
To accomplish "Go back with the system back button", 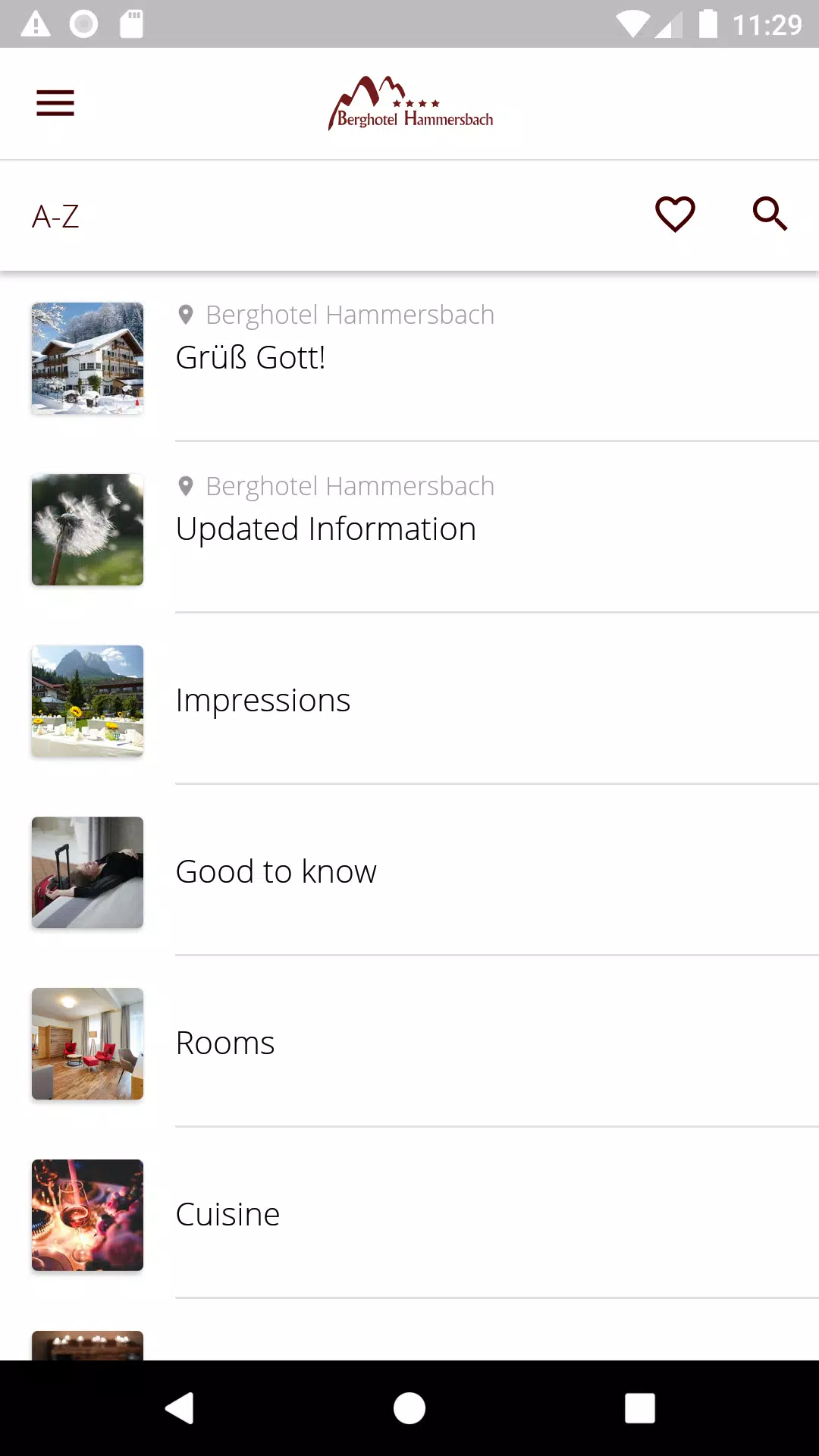I will pyautogui.click(x=180, y=1408).
